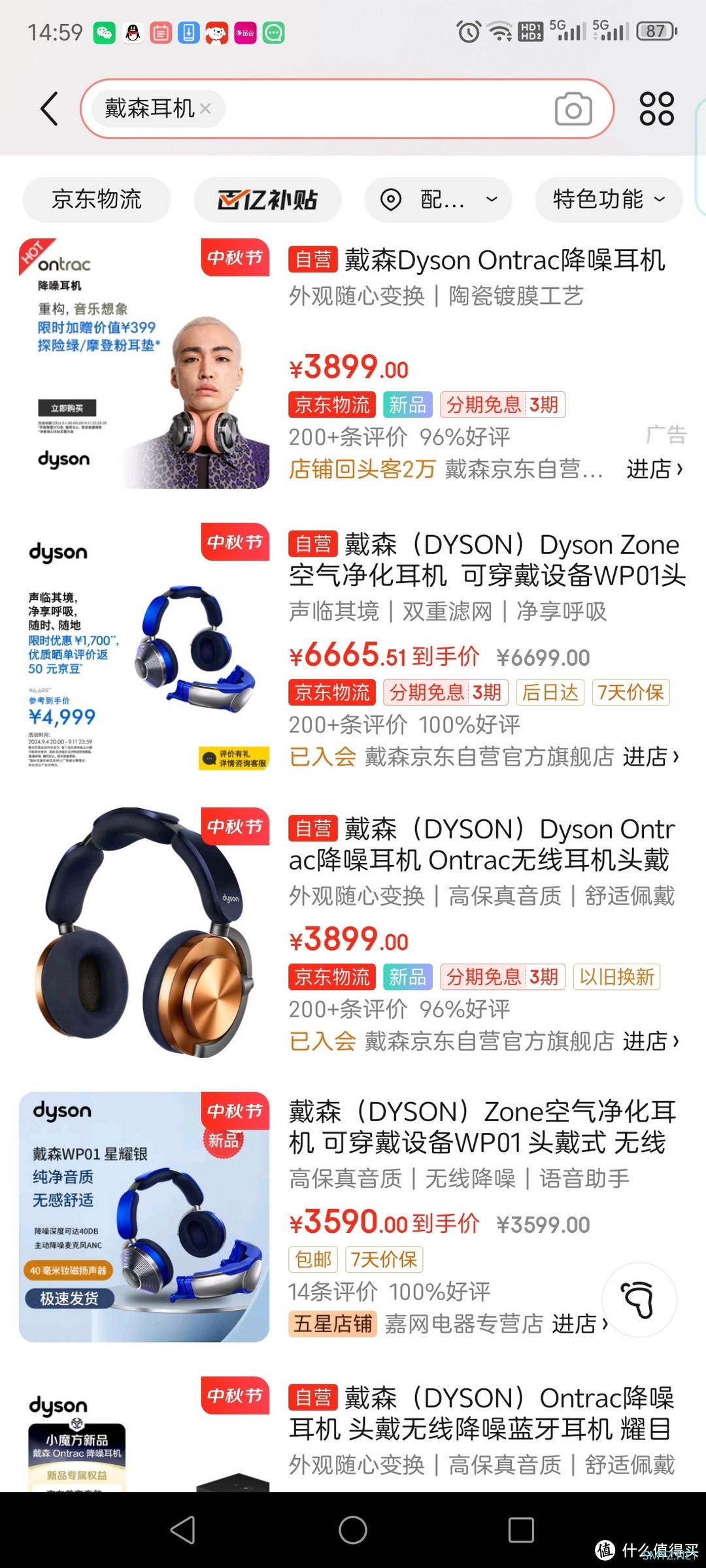The image size is (706, 1568).
Task: Open camera image search
Action: tap(573, 109)
